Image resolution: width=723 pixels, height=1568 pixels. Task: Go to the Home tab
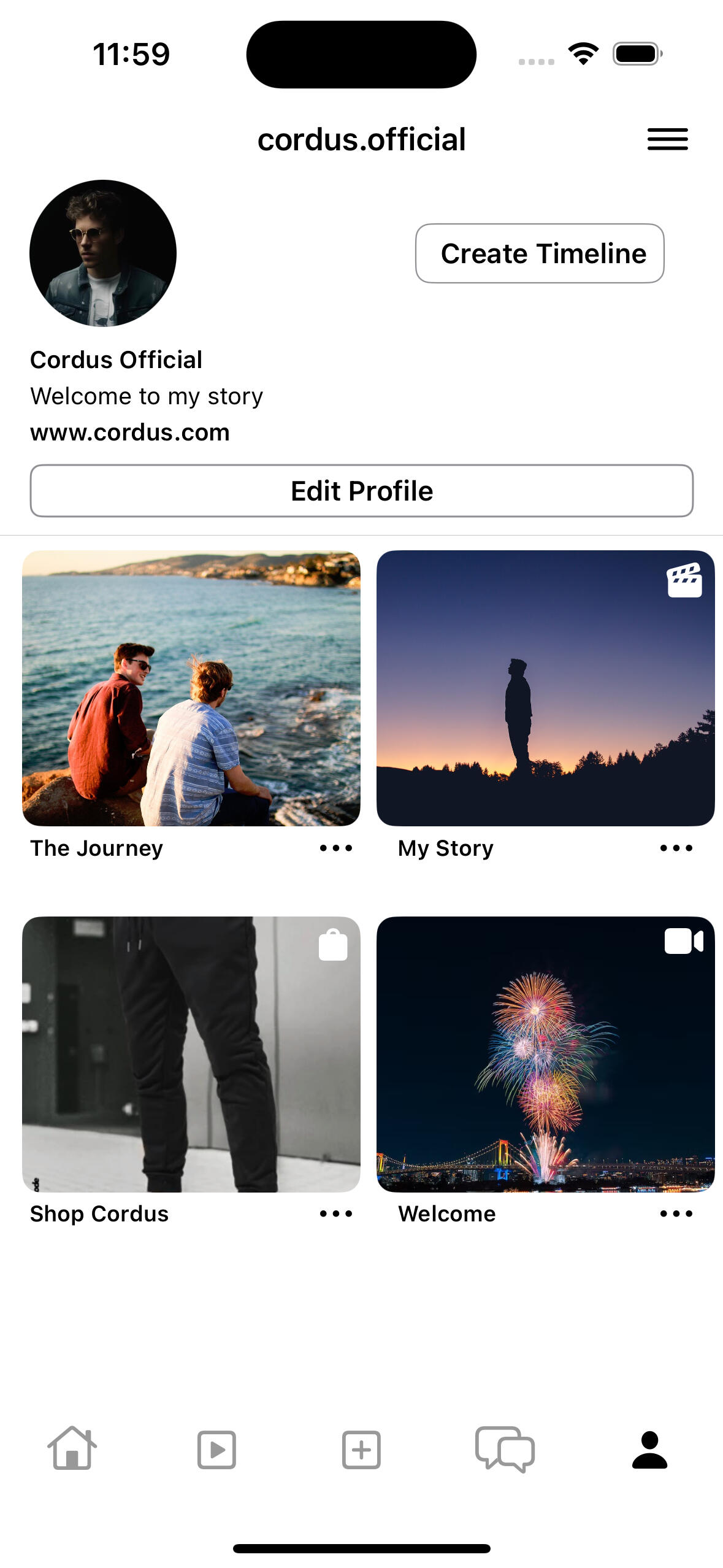(x=72, y=1449)
